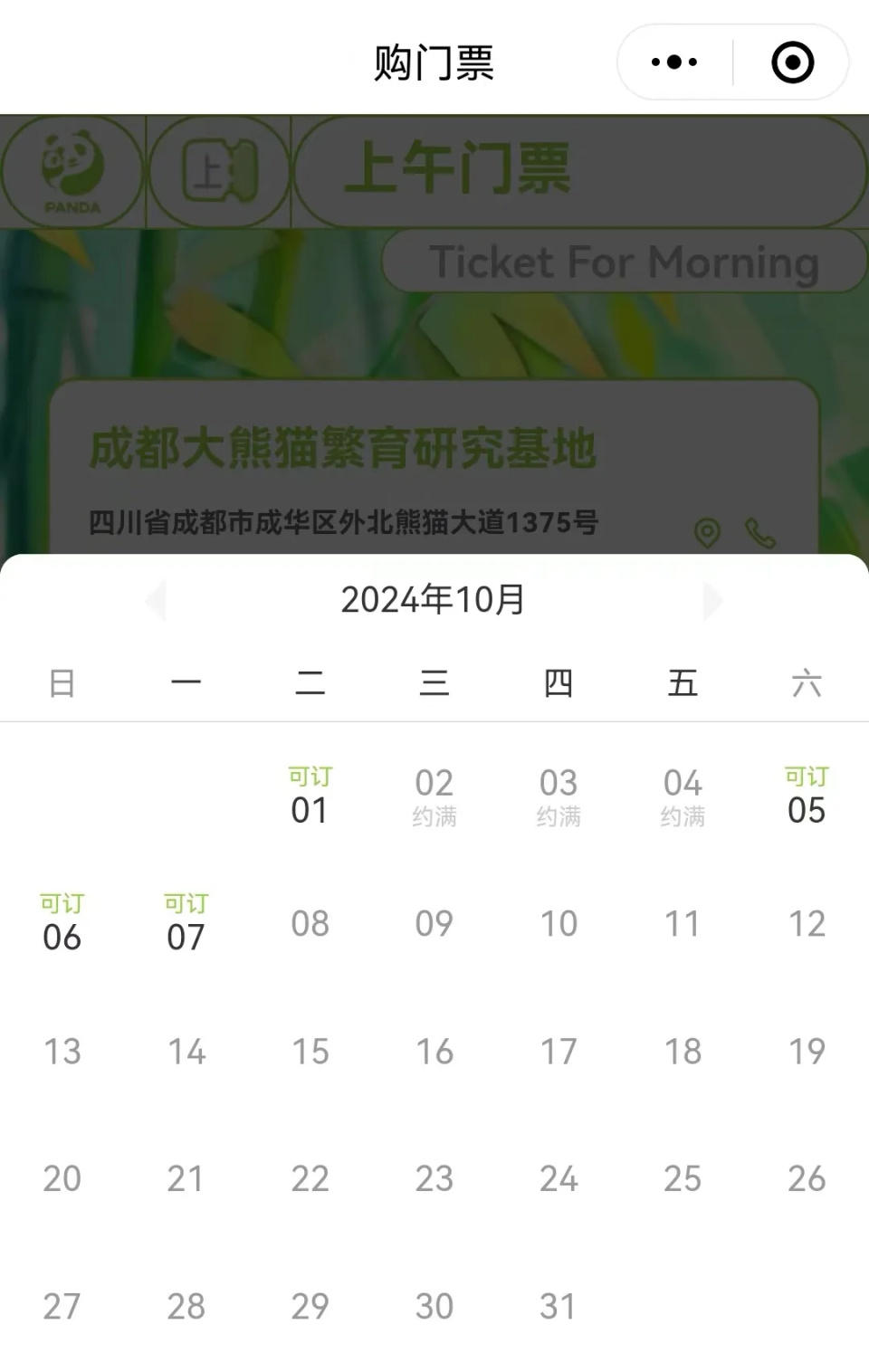Close the mini program via circle icon
869x1372 pixels.
792,62
